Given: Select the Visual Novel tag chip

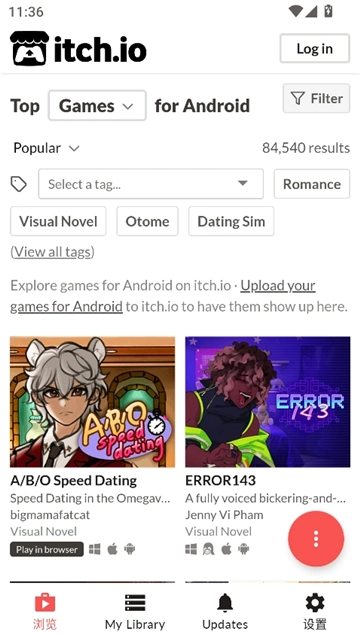Looking at the screenshot, I should coord(58,221).
